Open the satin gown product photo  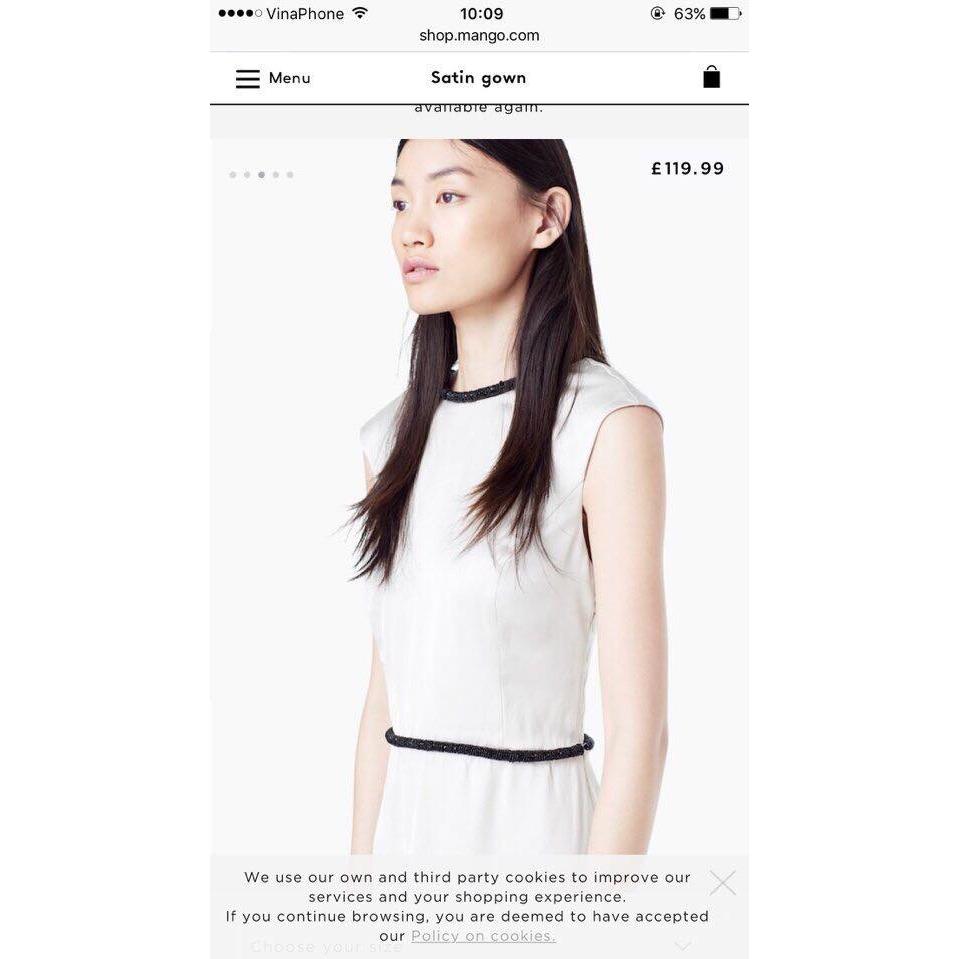480,500
